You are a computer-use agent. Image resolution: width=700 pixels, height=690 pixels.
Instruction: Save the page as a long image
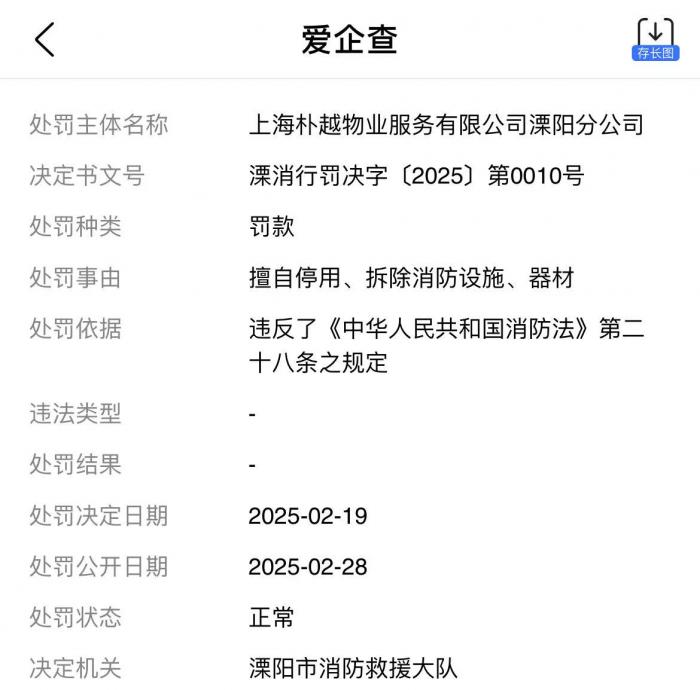(x=655, y=39)
